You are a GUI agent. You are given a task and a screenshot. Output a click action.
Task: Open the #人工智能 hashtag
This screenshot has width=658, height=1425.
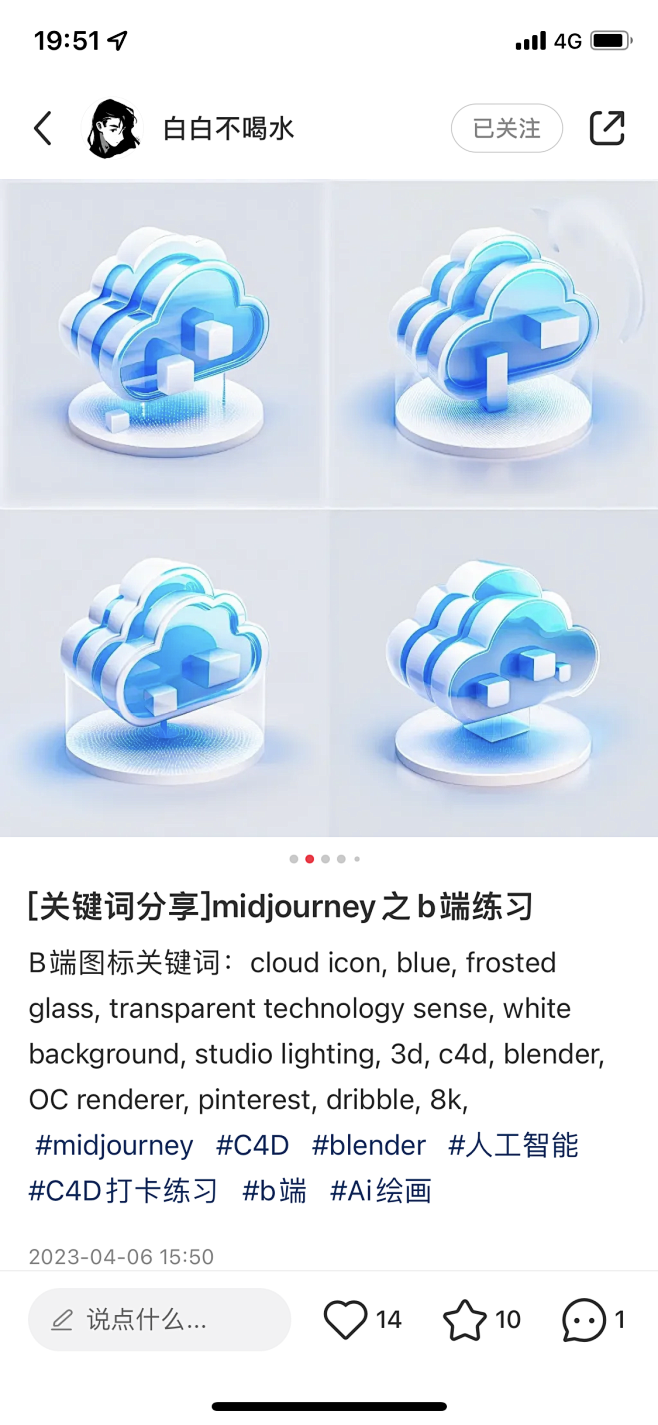coord(513,1145)
